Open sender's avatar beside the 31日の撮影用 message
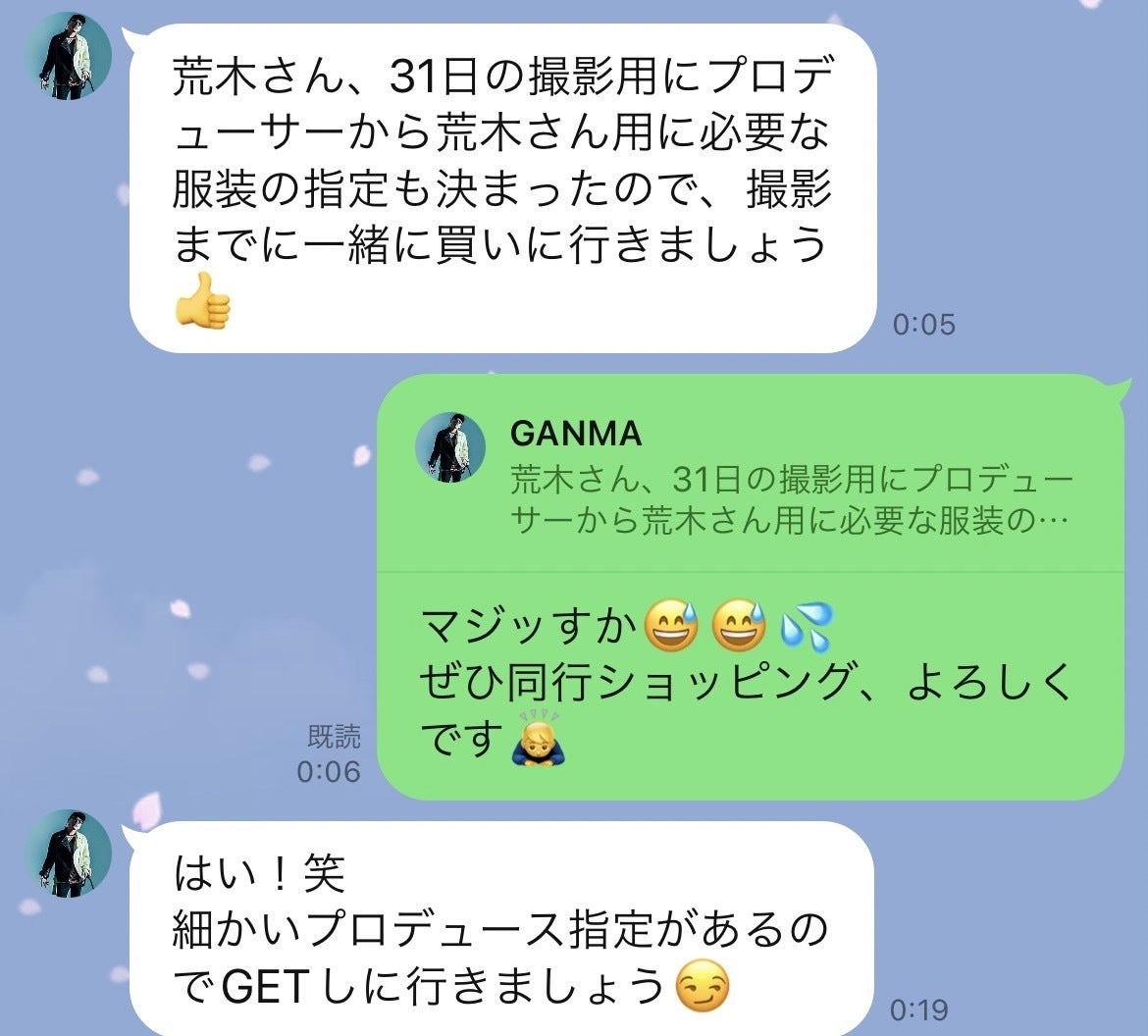This screenshot has width=1148, height=1036. [x=68, y=56]
